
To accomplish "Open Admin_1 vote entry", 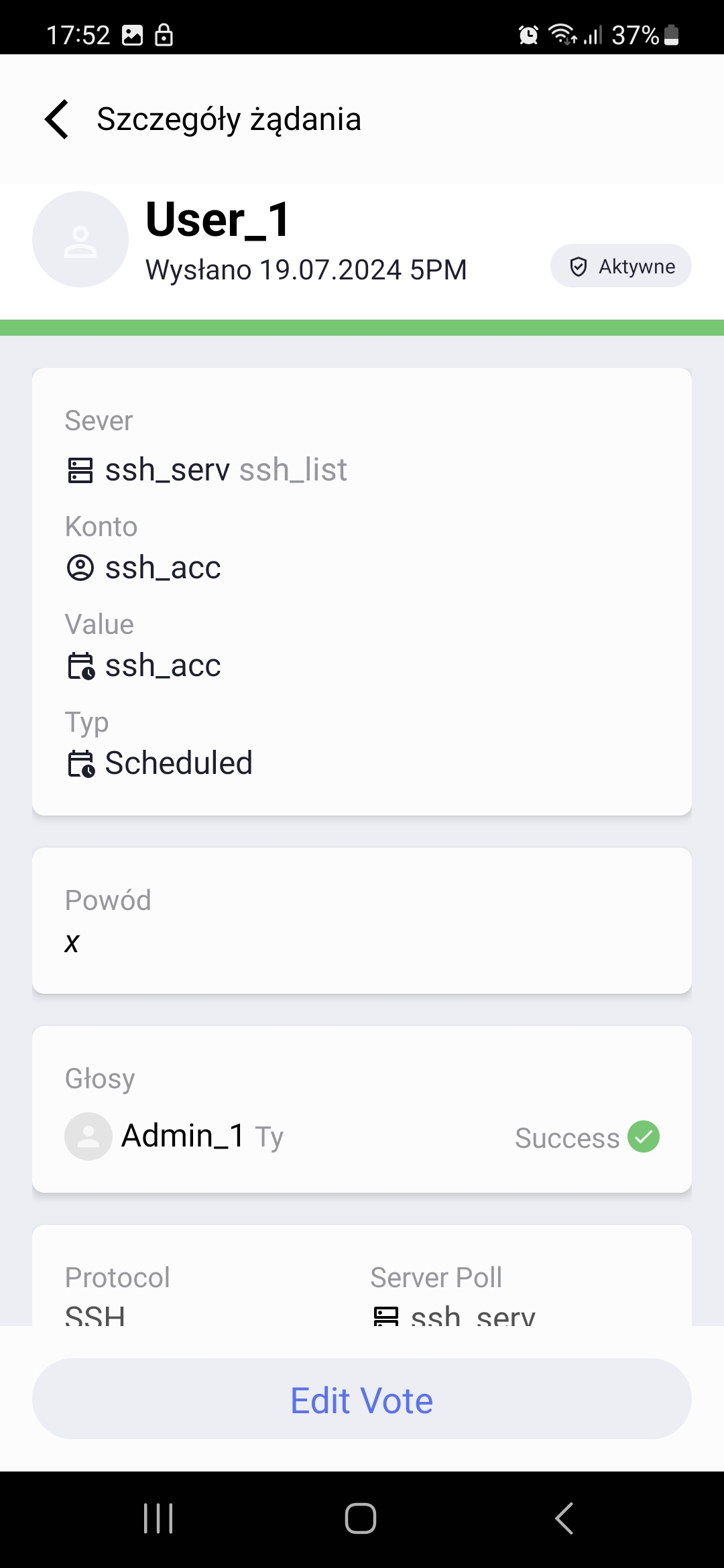I will point(362,1136).
